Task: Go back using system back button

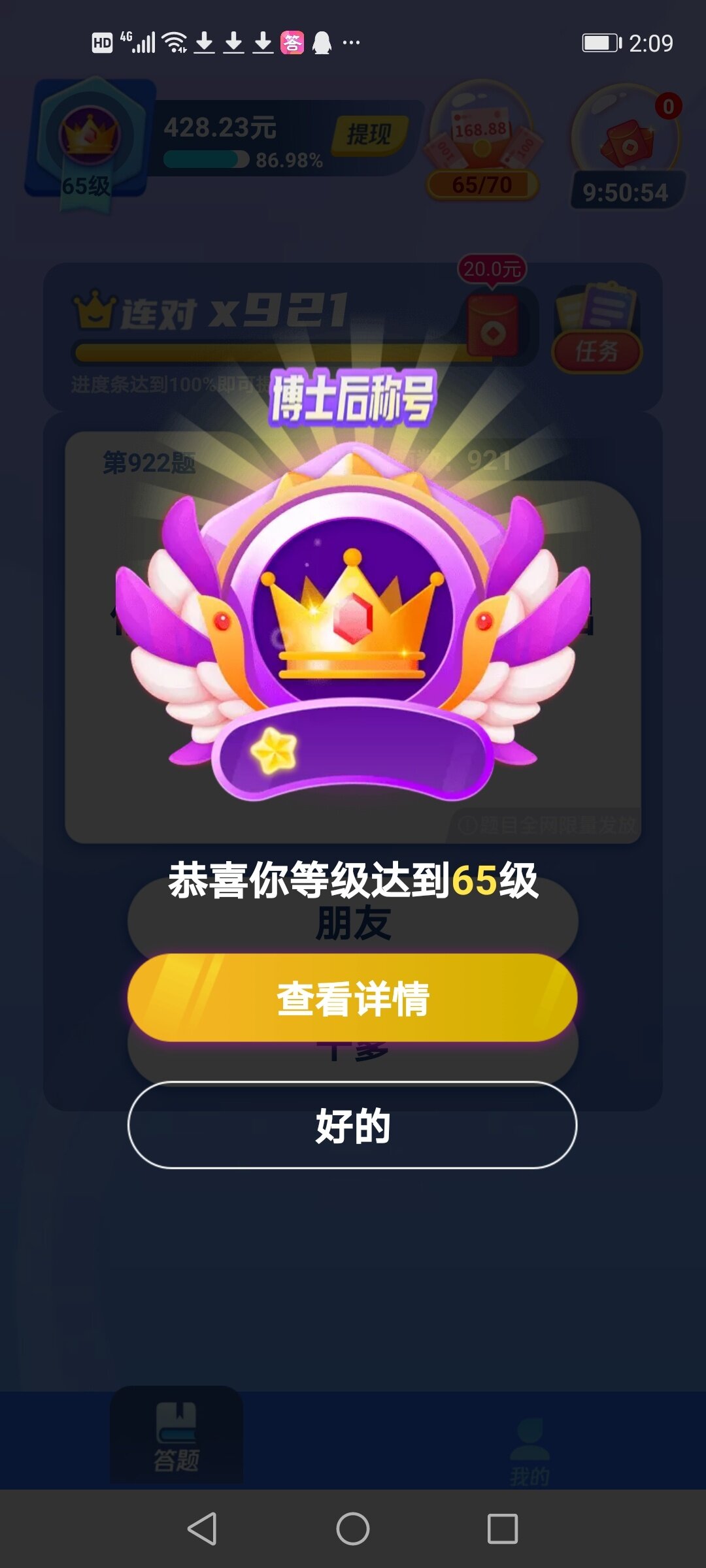Action: click(202, 1529)
